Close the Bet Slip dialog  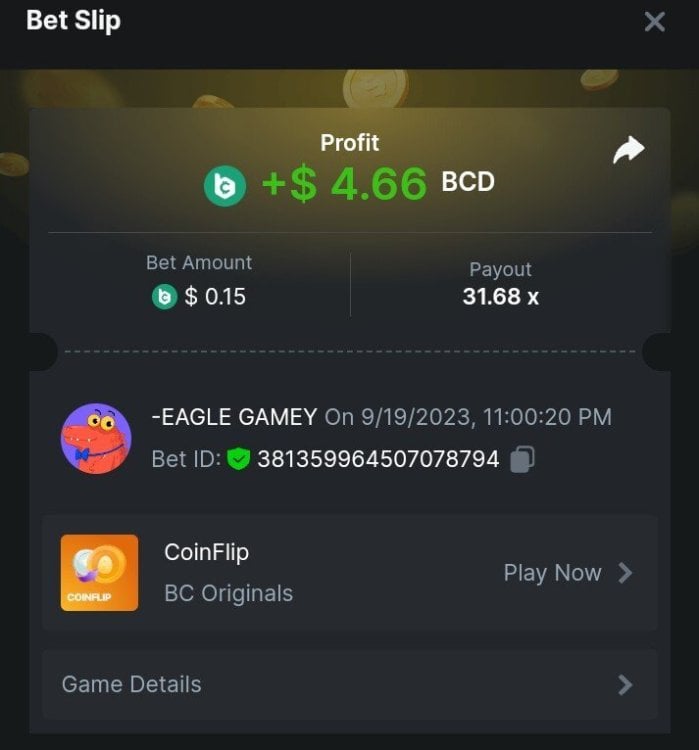tap(654, 22)
